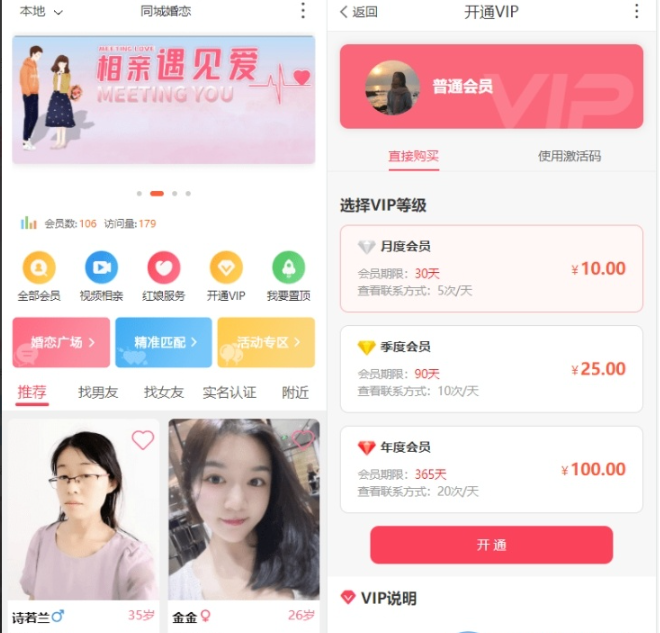Go back with 返回
The height and width of the screenshot is (633, 660).
359,12
